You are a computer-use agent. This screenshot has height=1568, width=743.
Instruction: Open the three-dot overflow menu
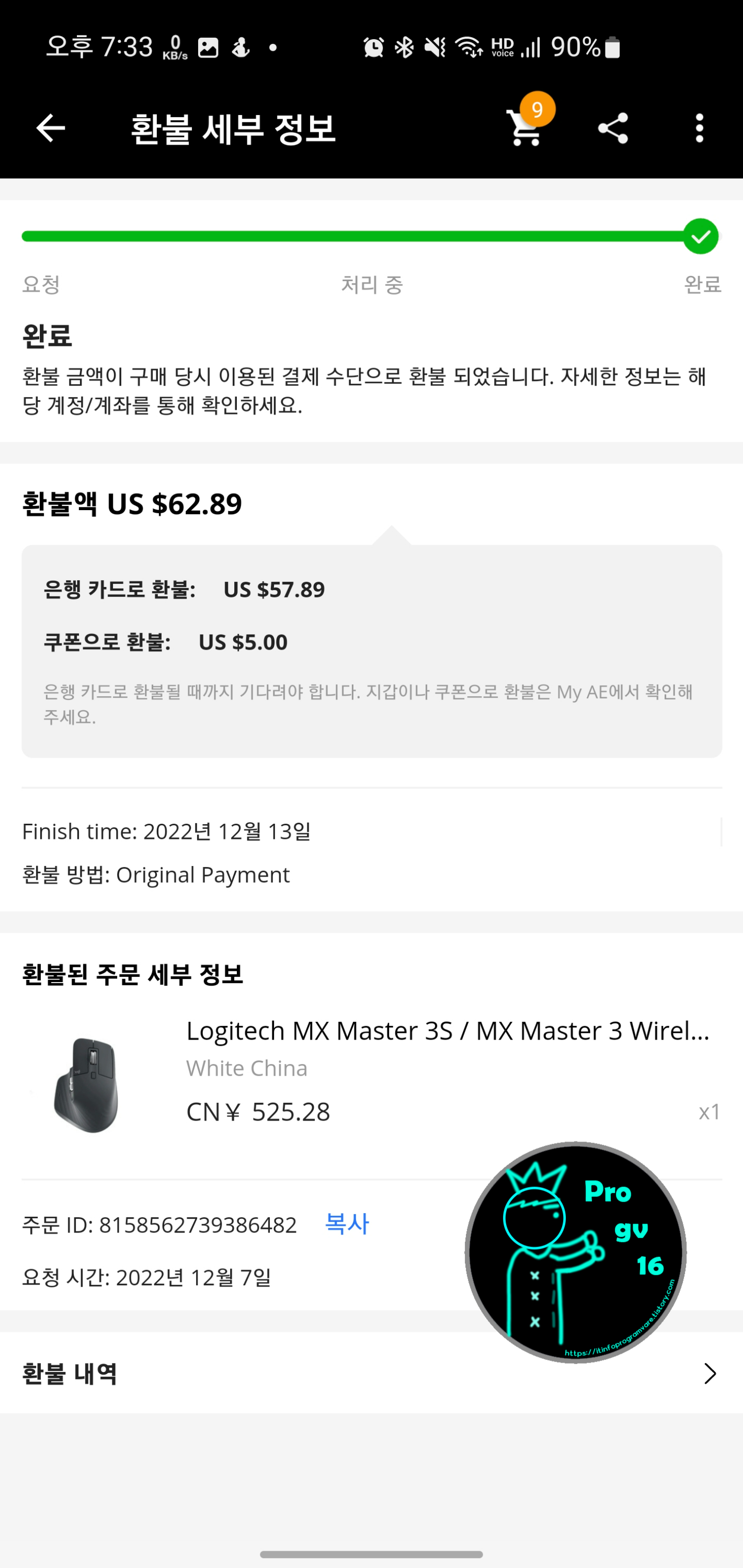pyautogui.click(x=700, y=128)
